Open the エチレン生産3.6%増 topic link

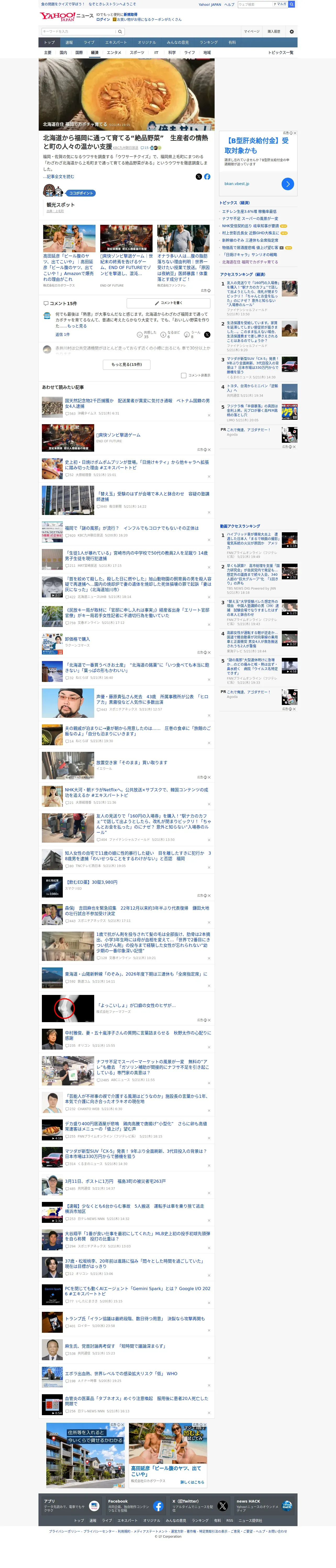(x=249, y=211)
